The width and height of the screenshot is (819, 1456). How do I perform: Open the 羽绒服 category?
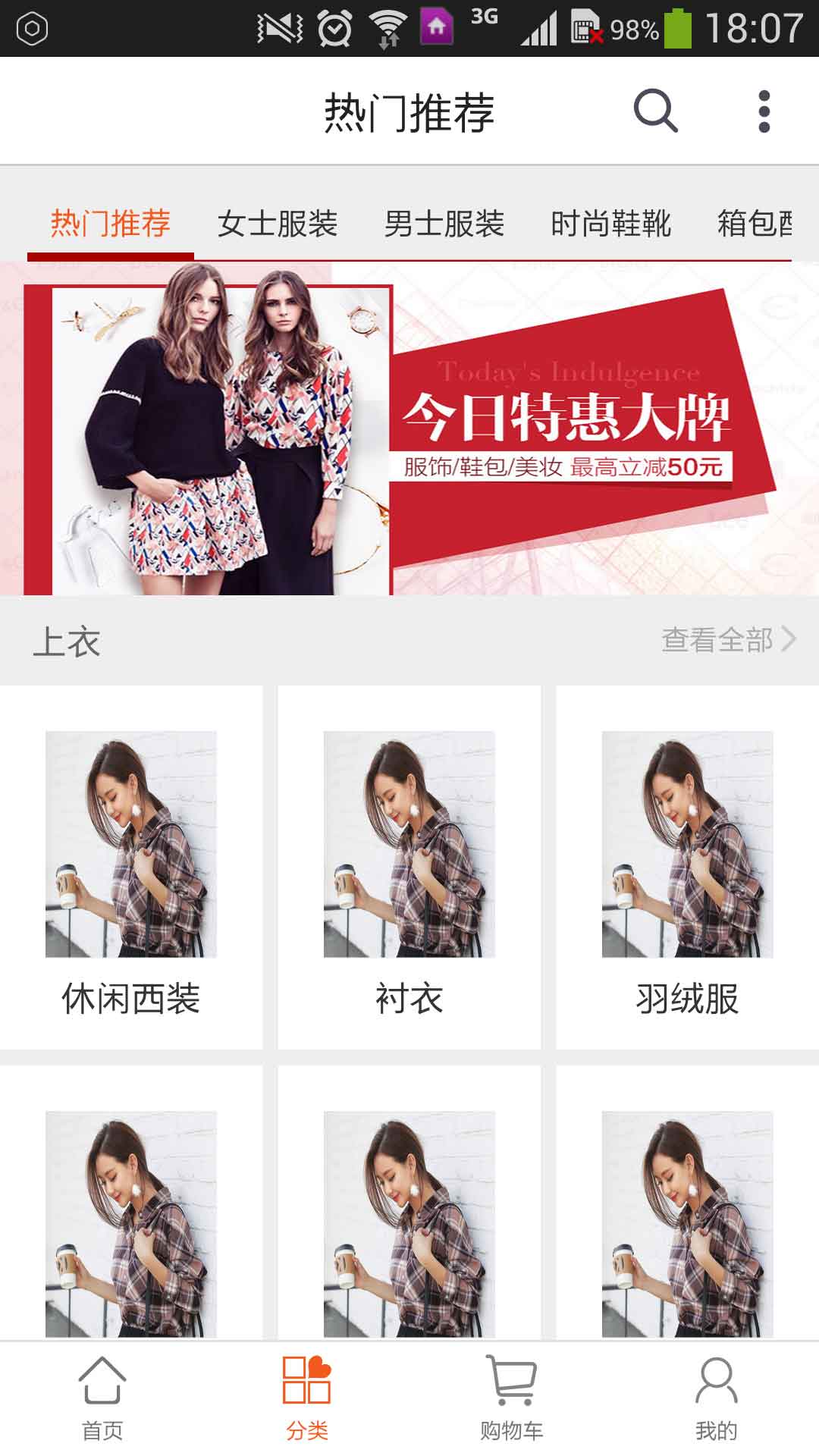click(x=687, y=868)
